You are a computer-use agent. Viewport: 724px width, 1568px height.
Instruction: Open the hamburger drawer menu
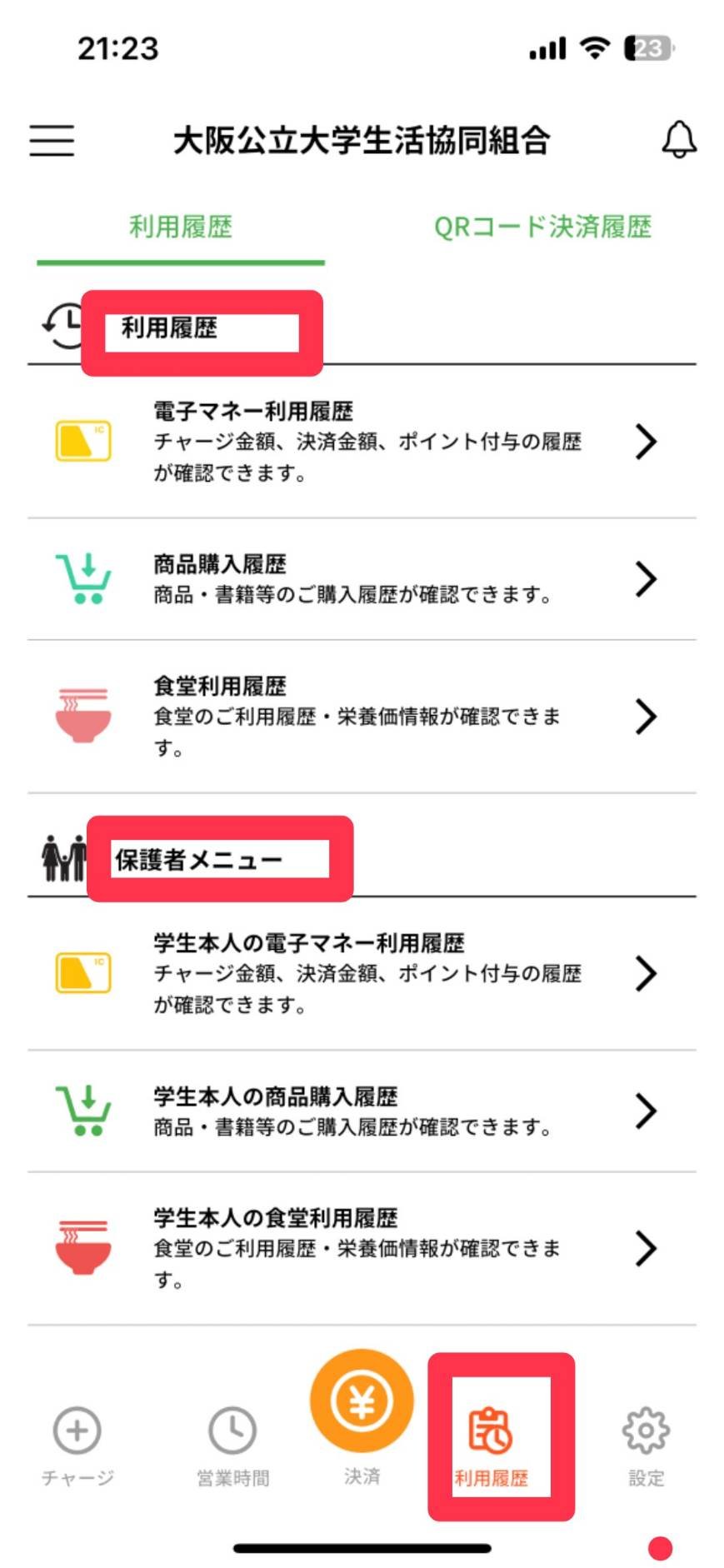click(52, 140)
